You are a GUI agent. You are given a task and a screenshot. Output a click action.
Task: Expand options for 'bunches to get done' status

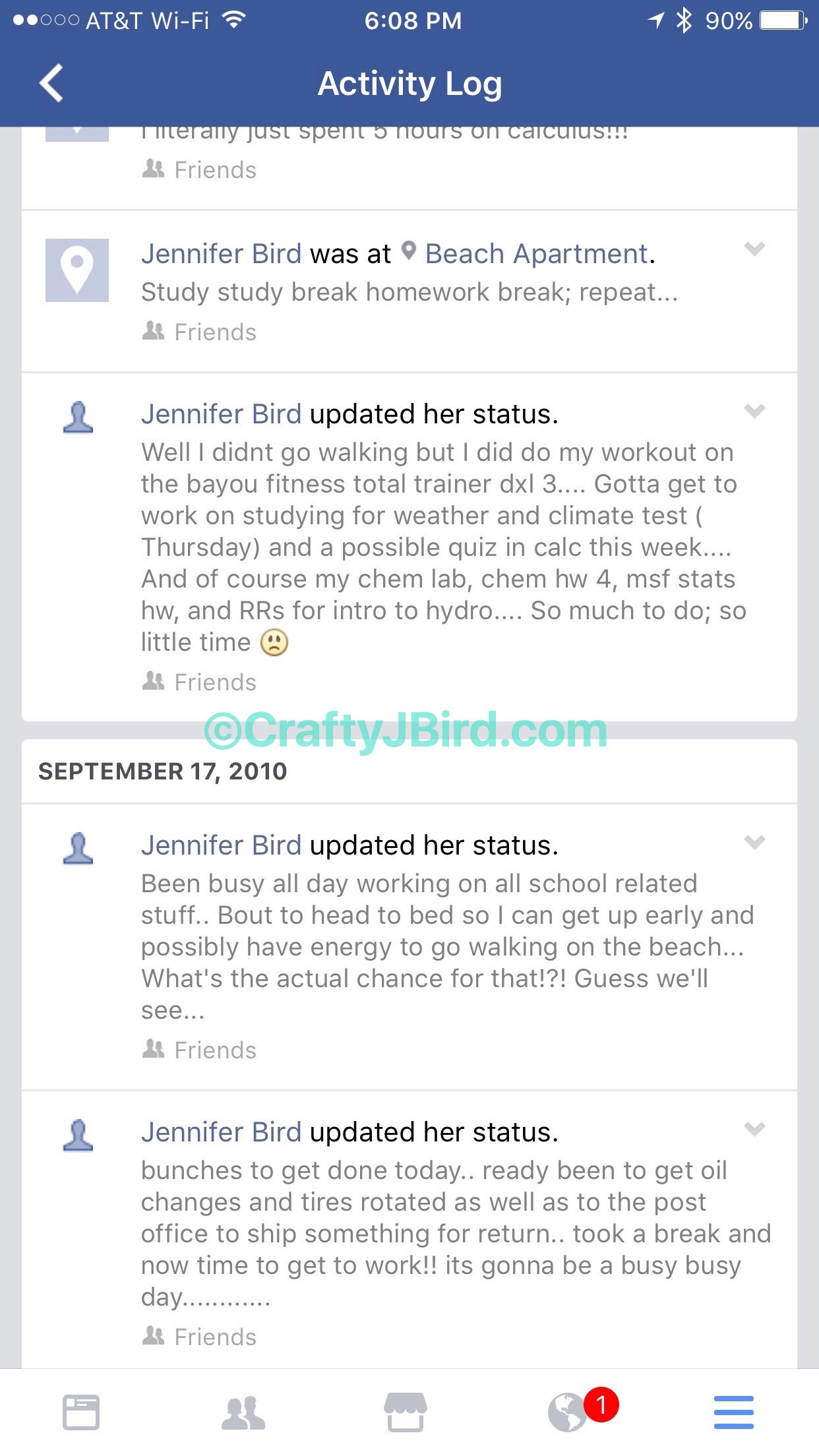(754, 1129)
